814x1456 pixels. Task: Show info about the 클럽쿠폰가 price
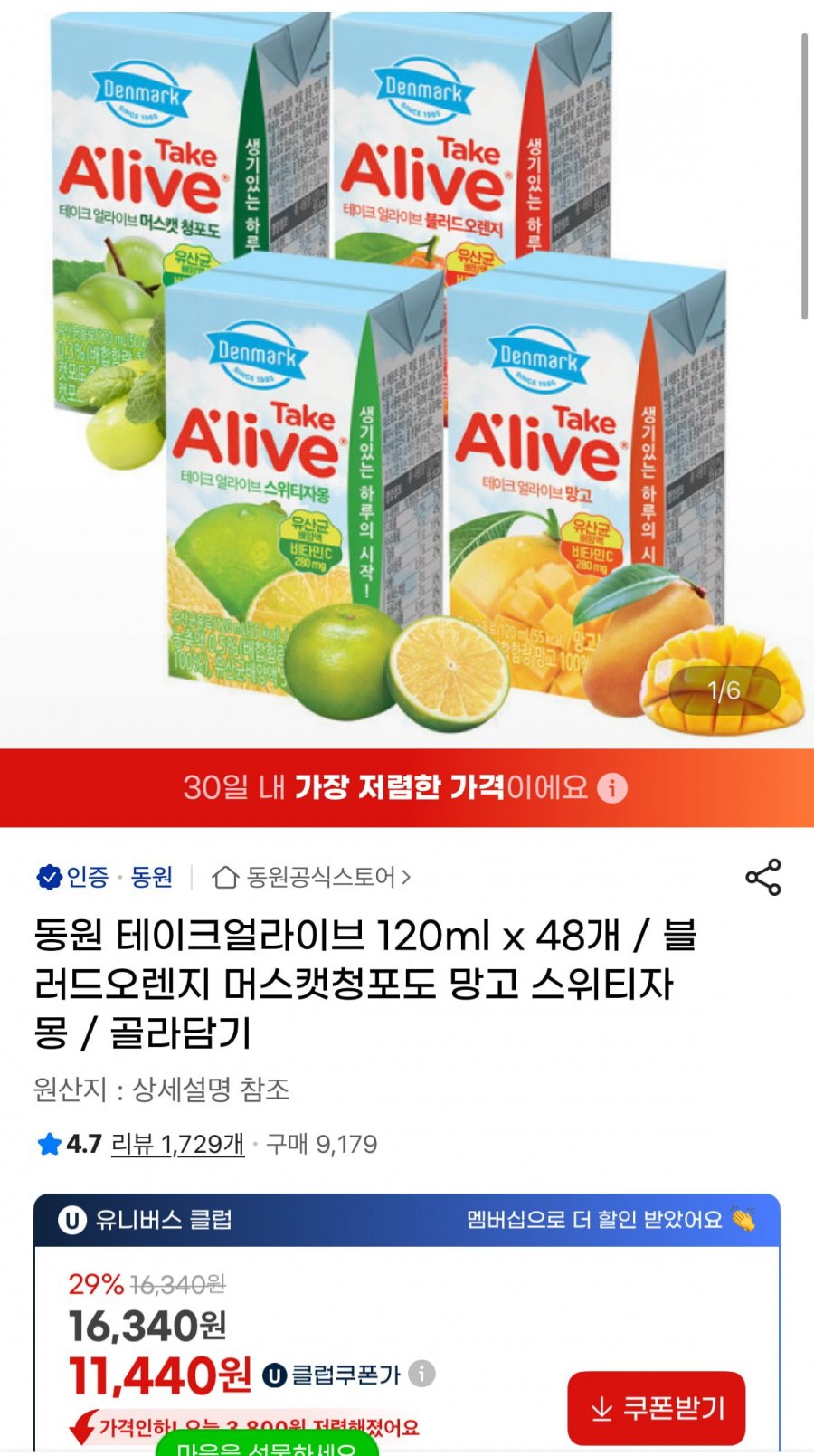point(421,1374)
